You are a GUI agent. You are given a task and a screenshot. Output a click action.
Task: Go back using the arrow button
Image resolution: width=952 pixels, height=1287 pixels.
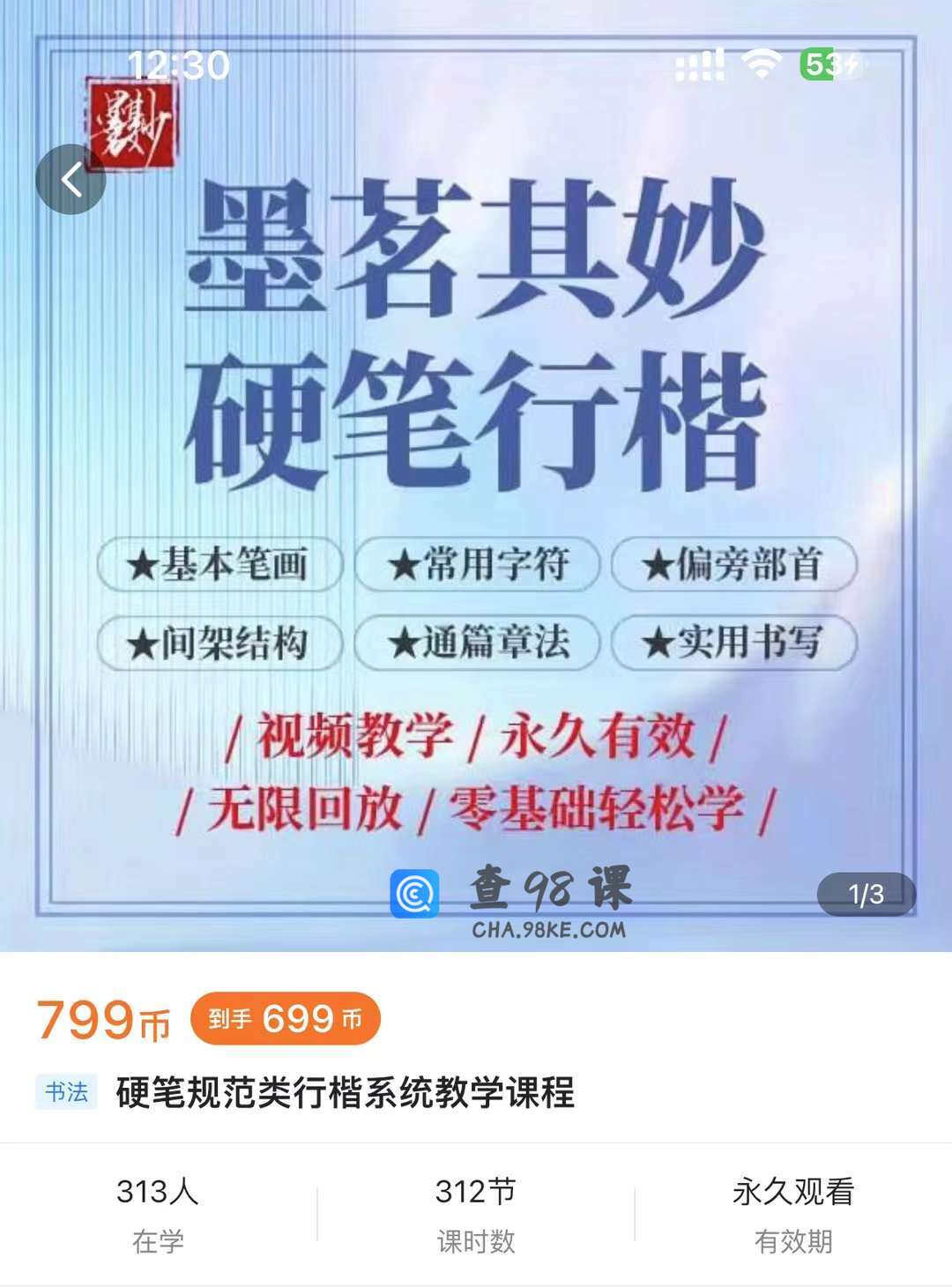pyautogui.click(x=71, y=180)
